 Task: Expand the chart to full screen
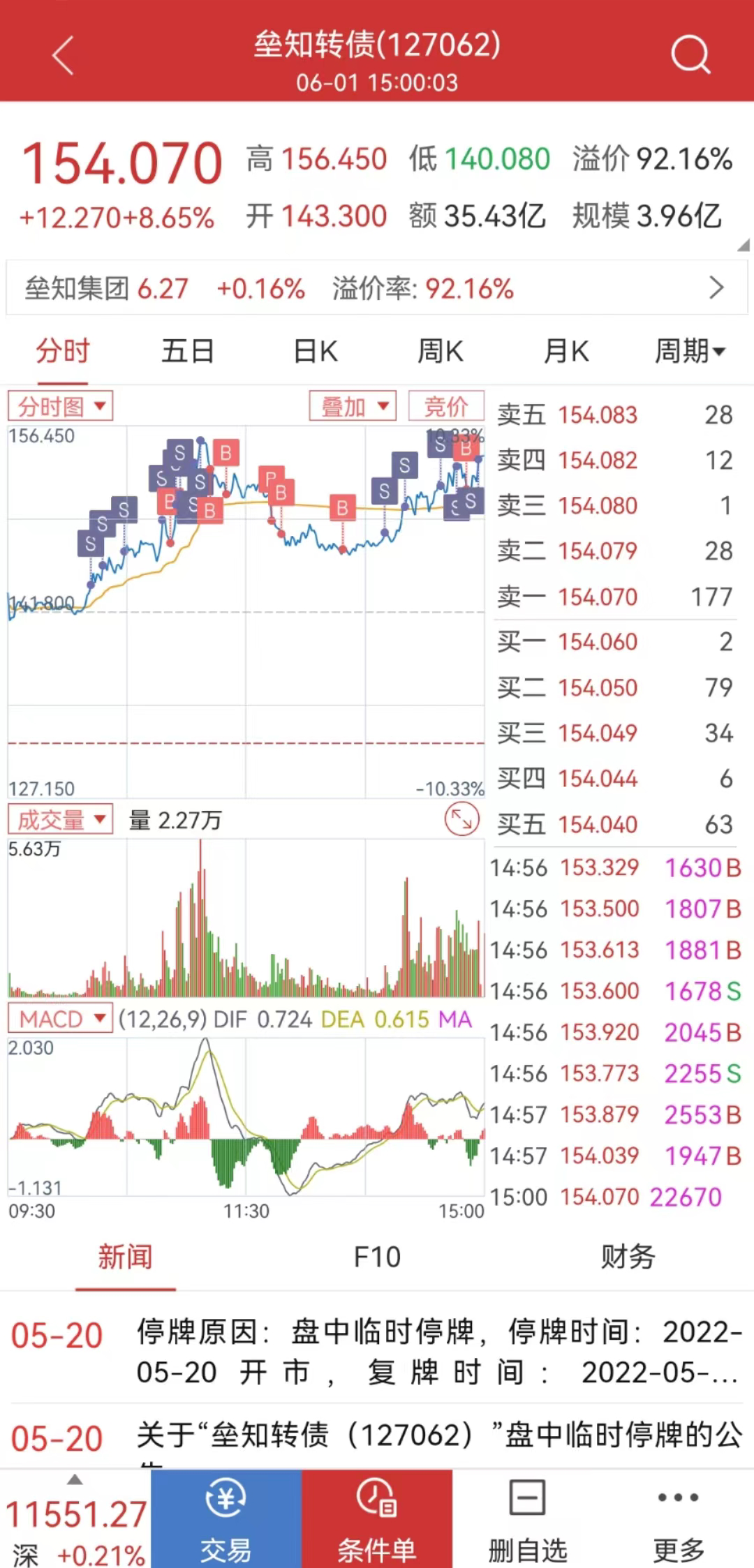pos(462,819)
